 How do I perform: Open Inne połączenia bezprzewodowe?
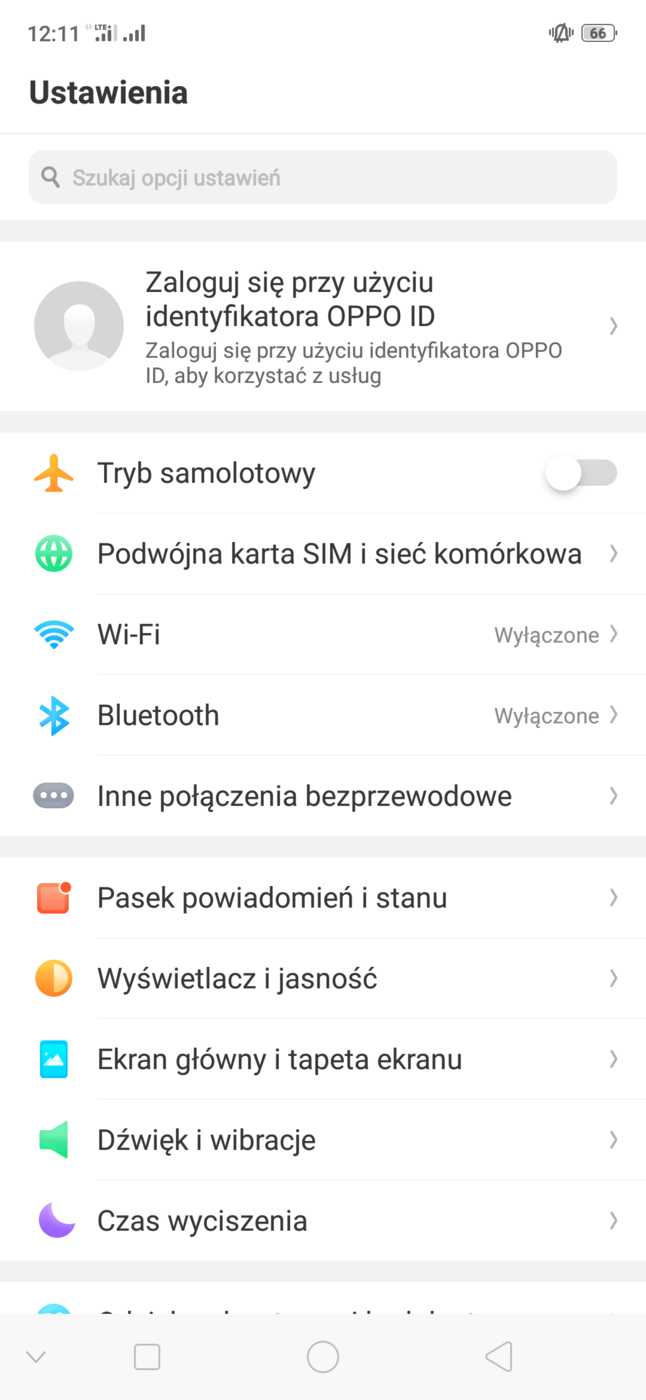click(x=322, y=797)
